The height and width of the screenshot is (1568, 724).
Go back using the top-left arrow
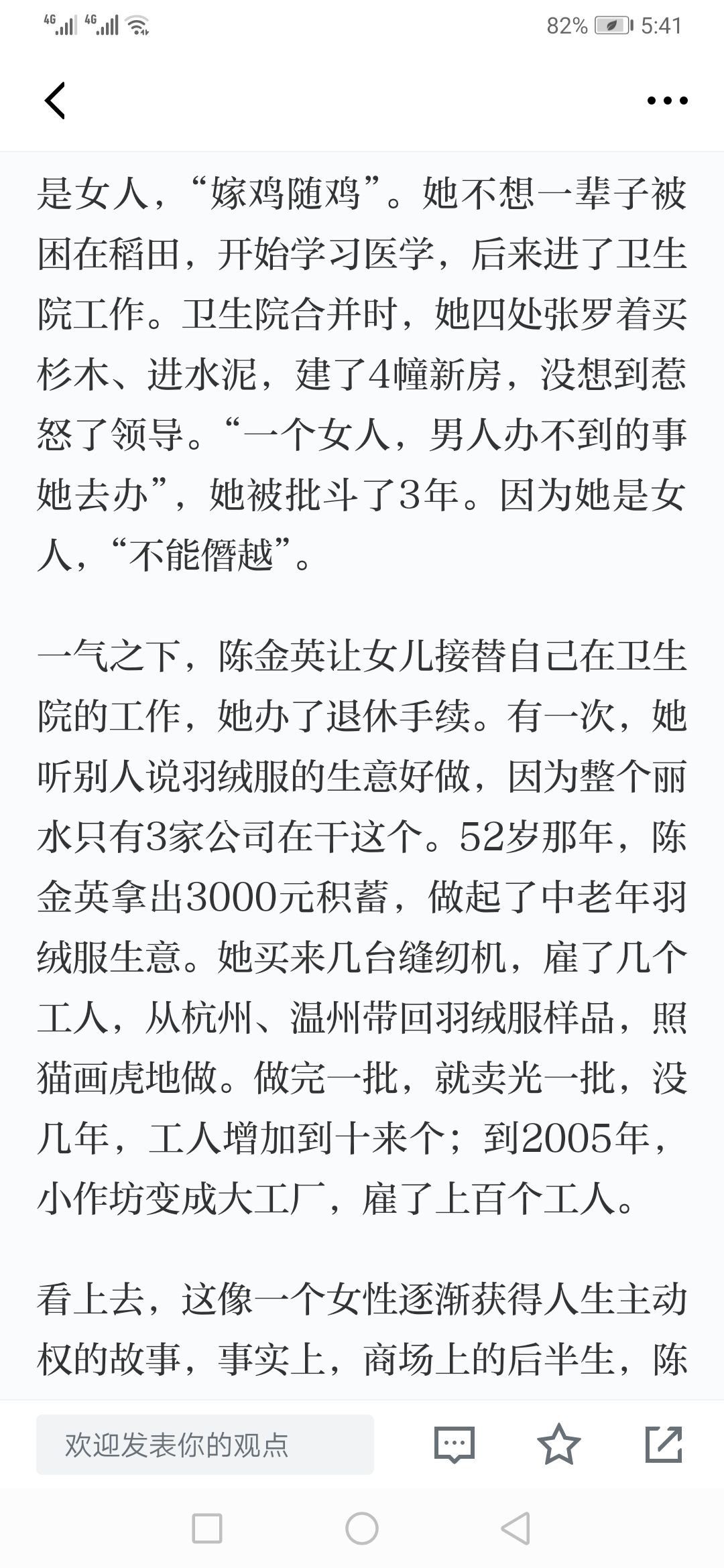pyautogui.click(x=55, y=101)
